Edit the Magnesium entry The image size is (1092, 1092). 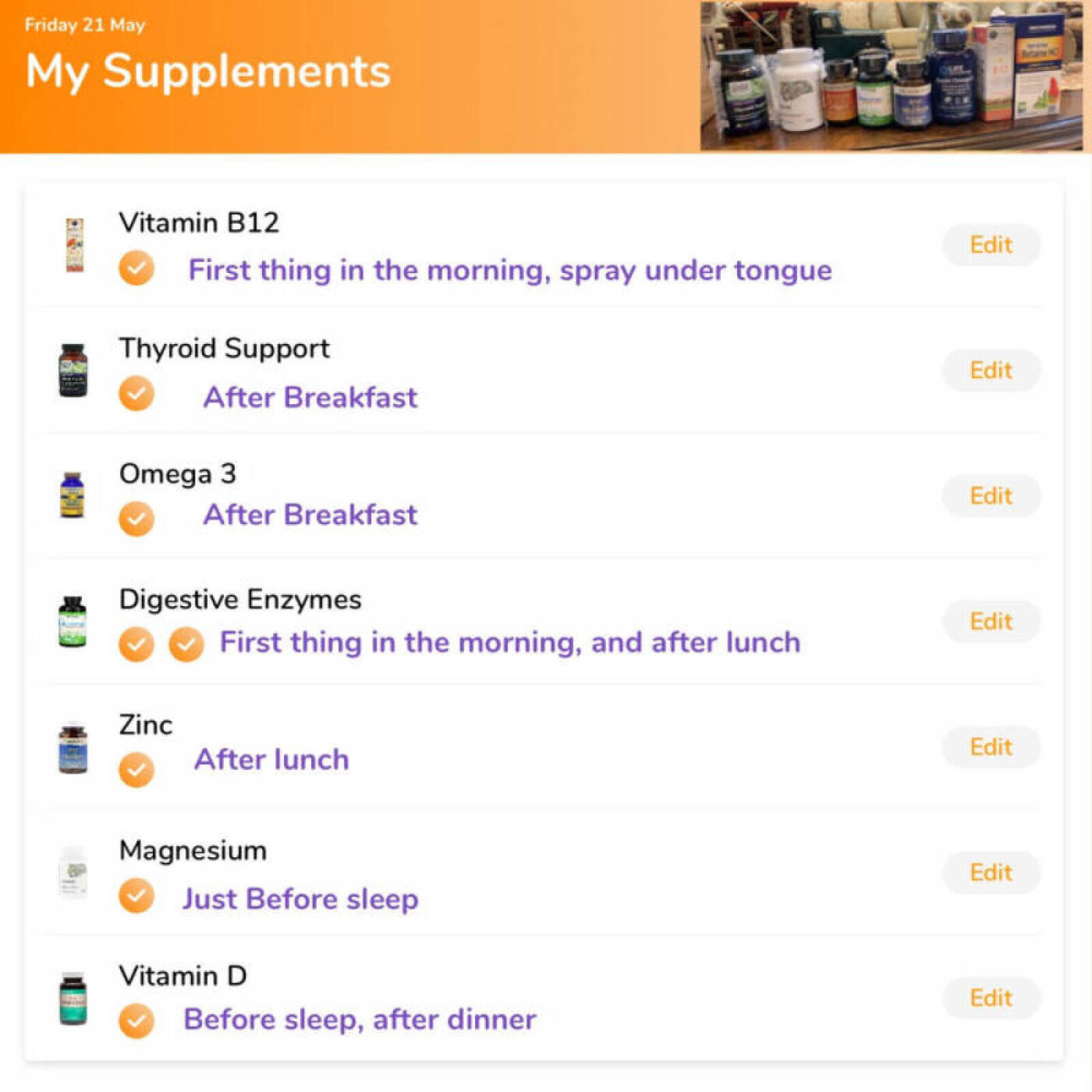click(x=991, y=873)
